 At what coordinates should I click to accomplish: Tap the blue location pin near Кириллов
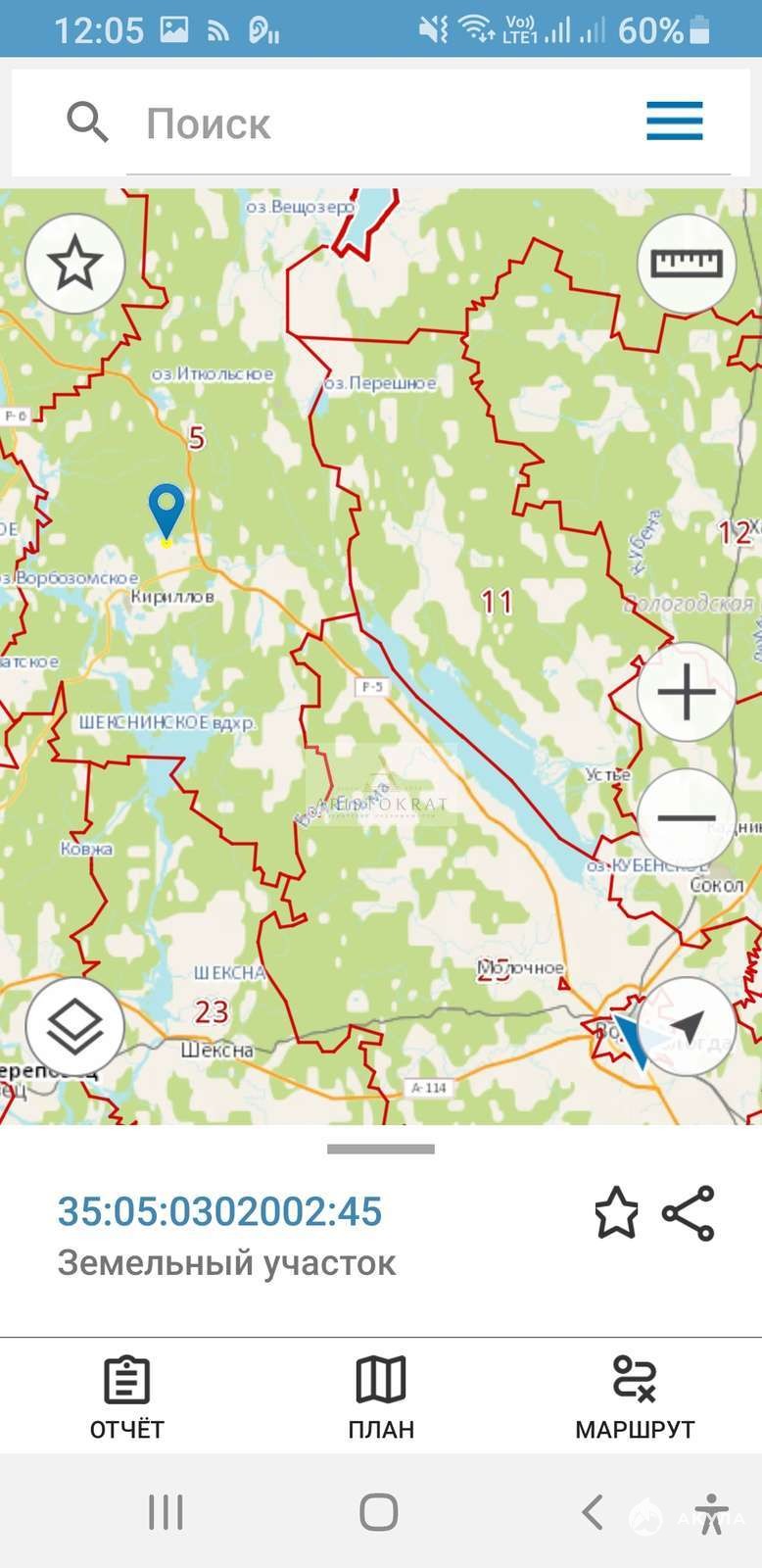tap(167, 514)
